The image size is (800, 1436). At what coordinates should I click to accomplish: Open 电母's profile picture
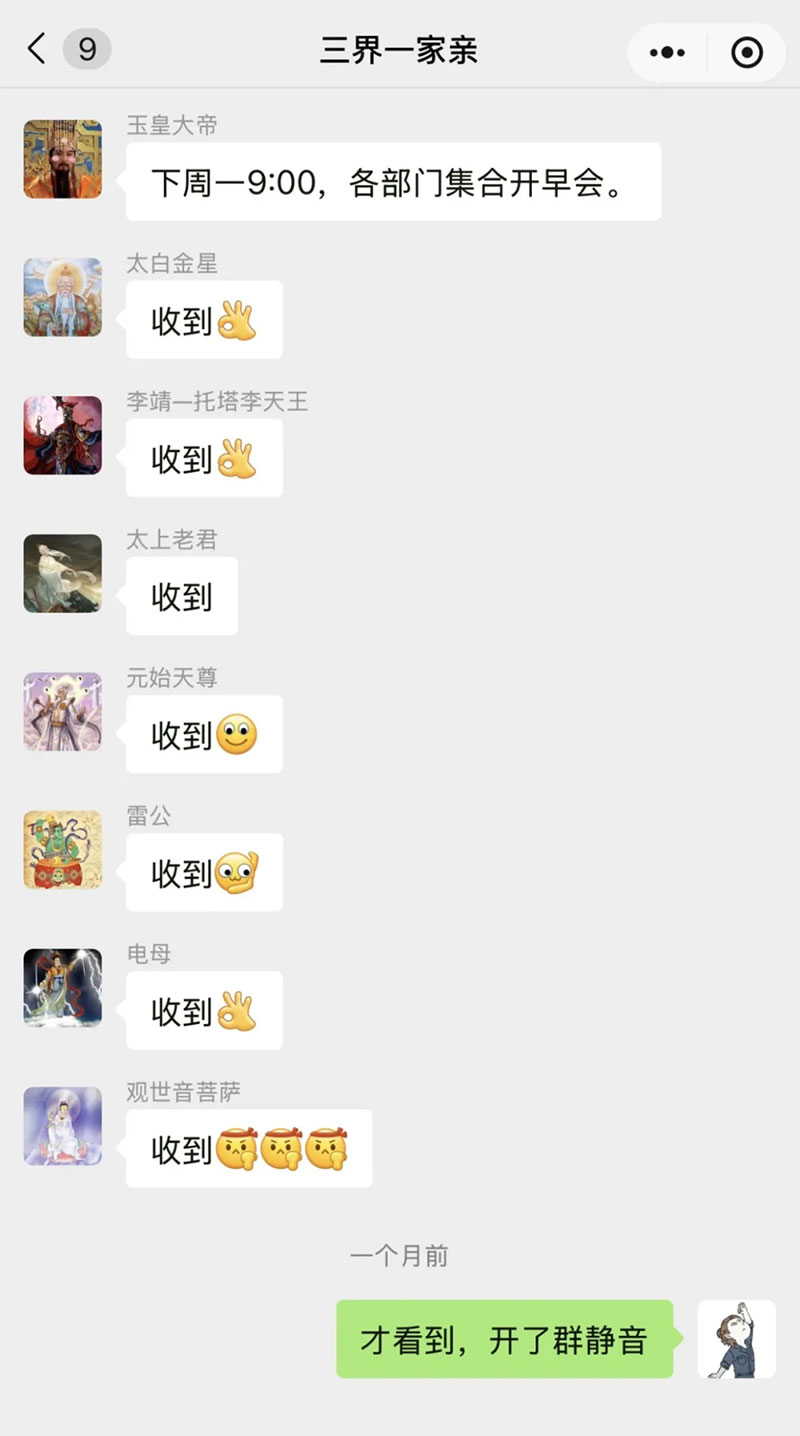pyautogui.click(x=63, y=987)
